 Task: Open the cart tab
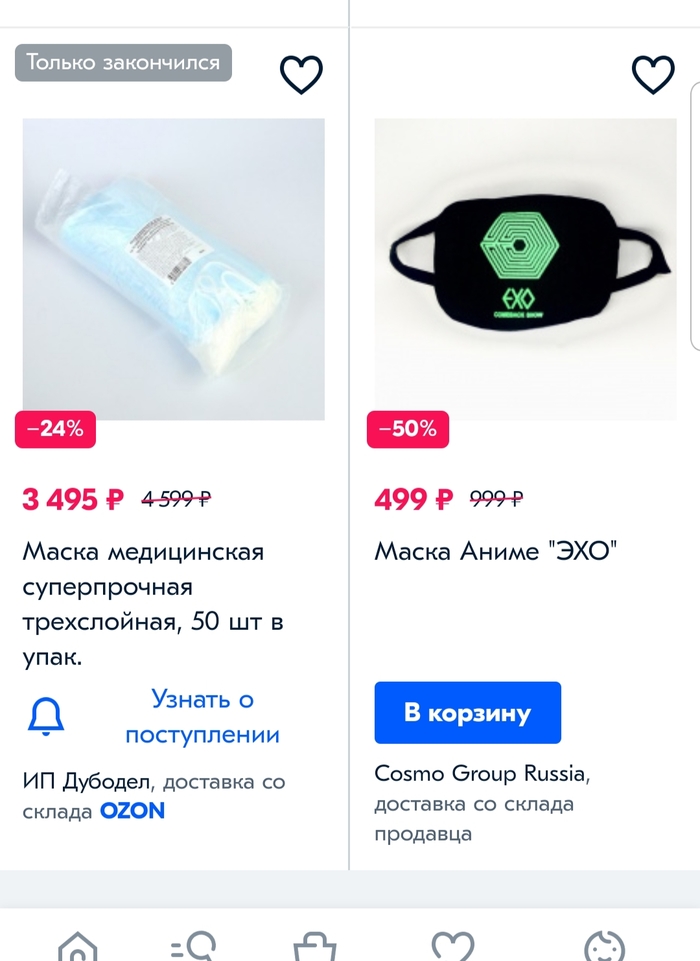click(x=314, y=945)
